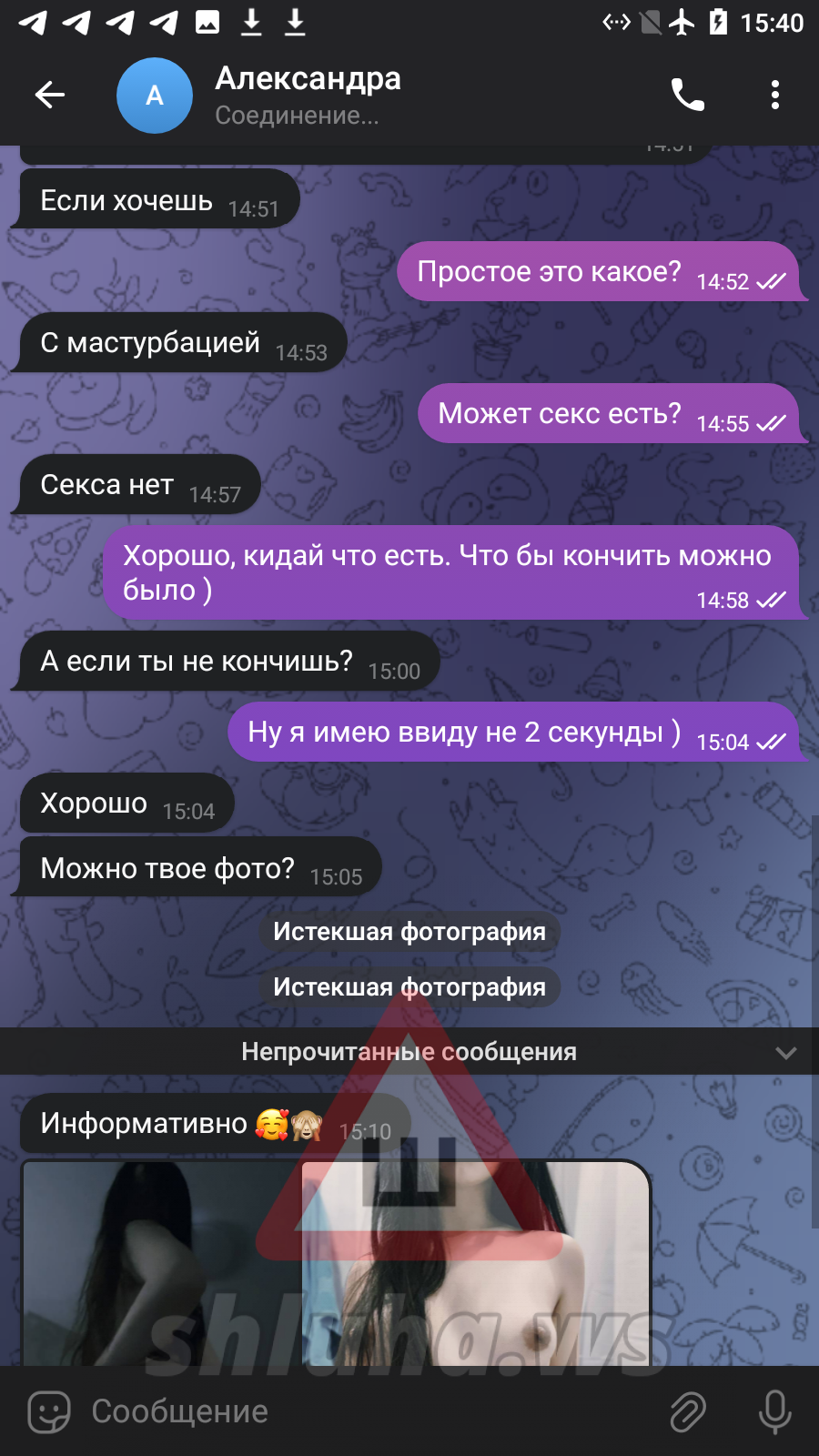The width and height of the screenshot is (819, 1456).
Task: Focus the Сообщение text field
Action: click(364, 1411)
